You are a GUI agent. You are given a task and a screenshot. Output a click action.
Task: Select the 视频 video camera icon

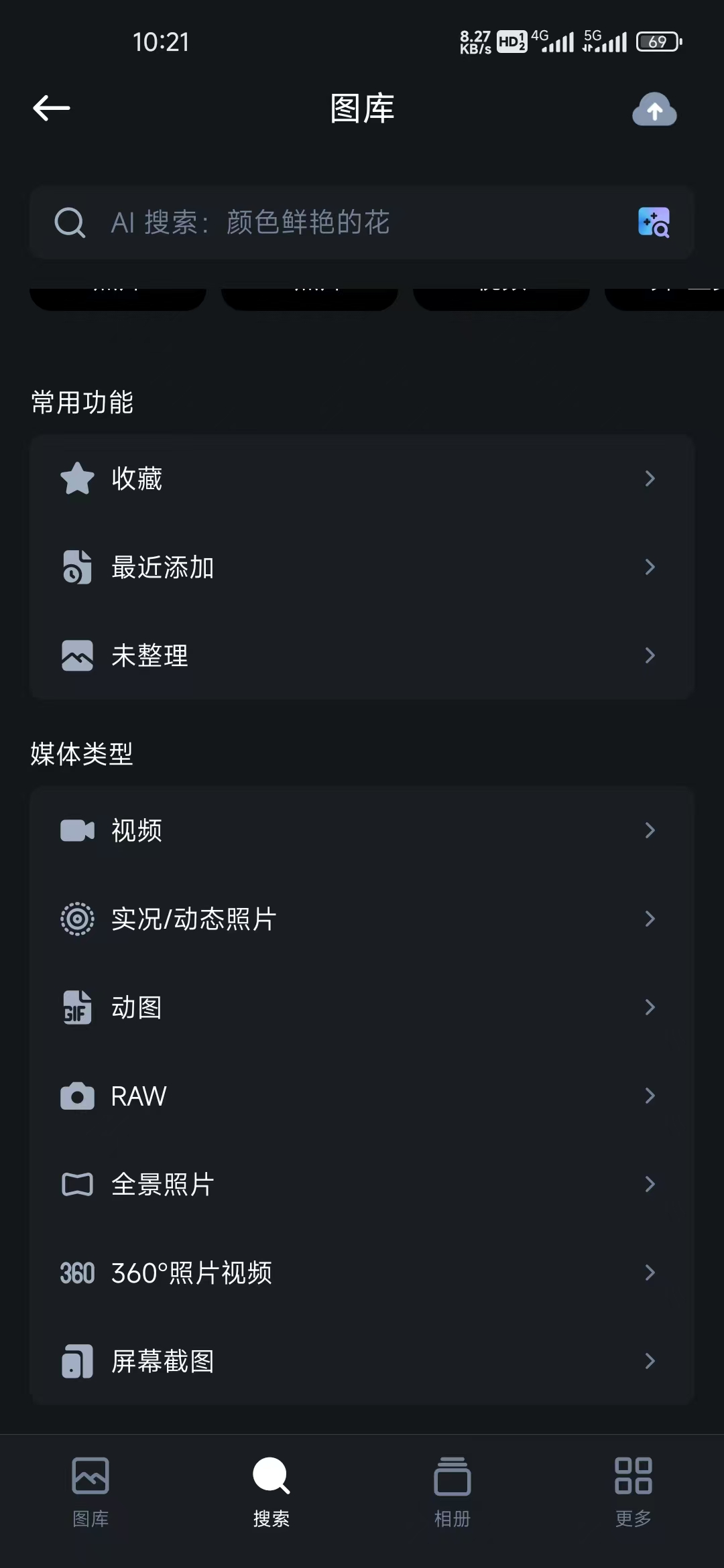tap(76, 830)
